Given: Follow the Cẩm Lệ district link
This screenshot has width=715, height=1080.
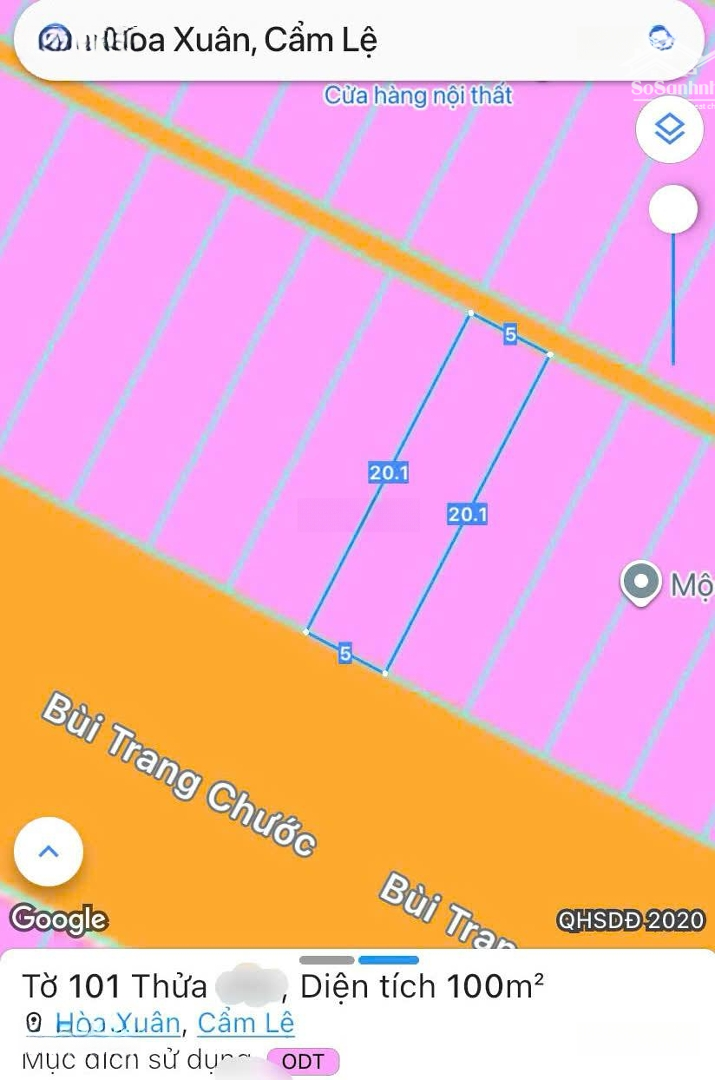Looking at the screenshot, I should (245, 1023).
